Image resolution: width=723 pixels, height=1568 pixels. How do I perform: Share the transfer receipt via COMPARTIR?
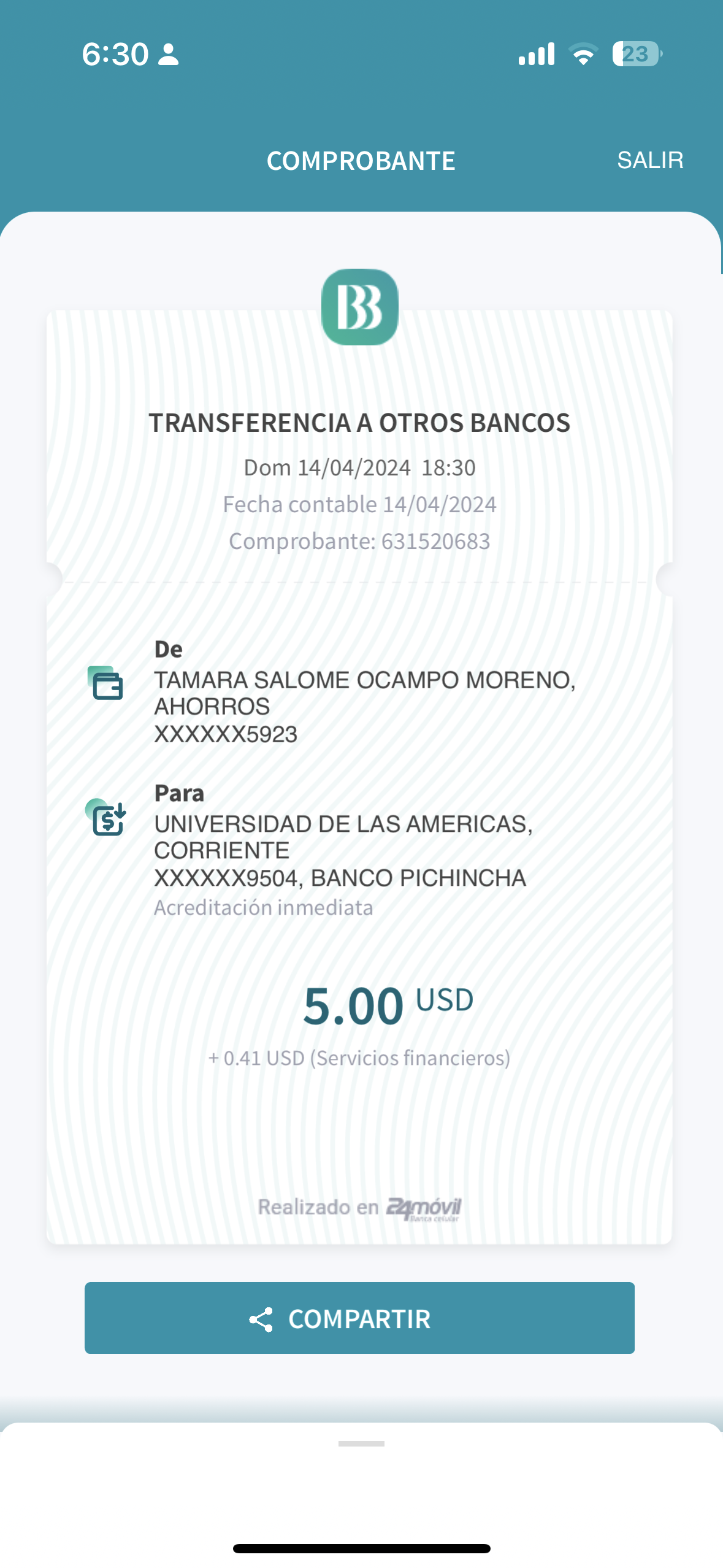pyautogui.click(x=359, y=1318)
